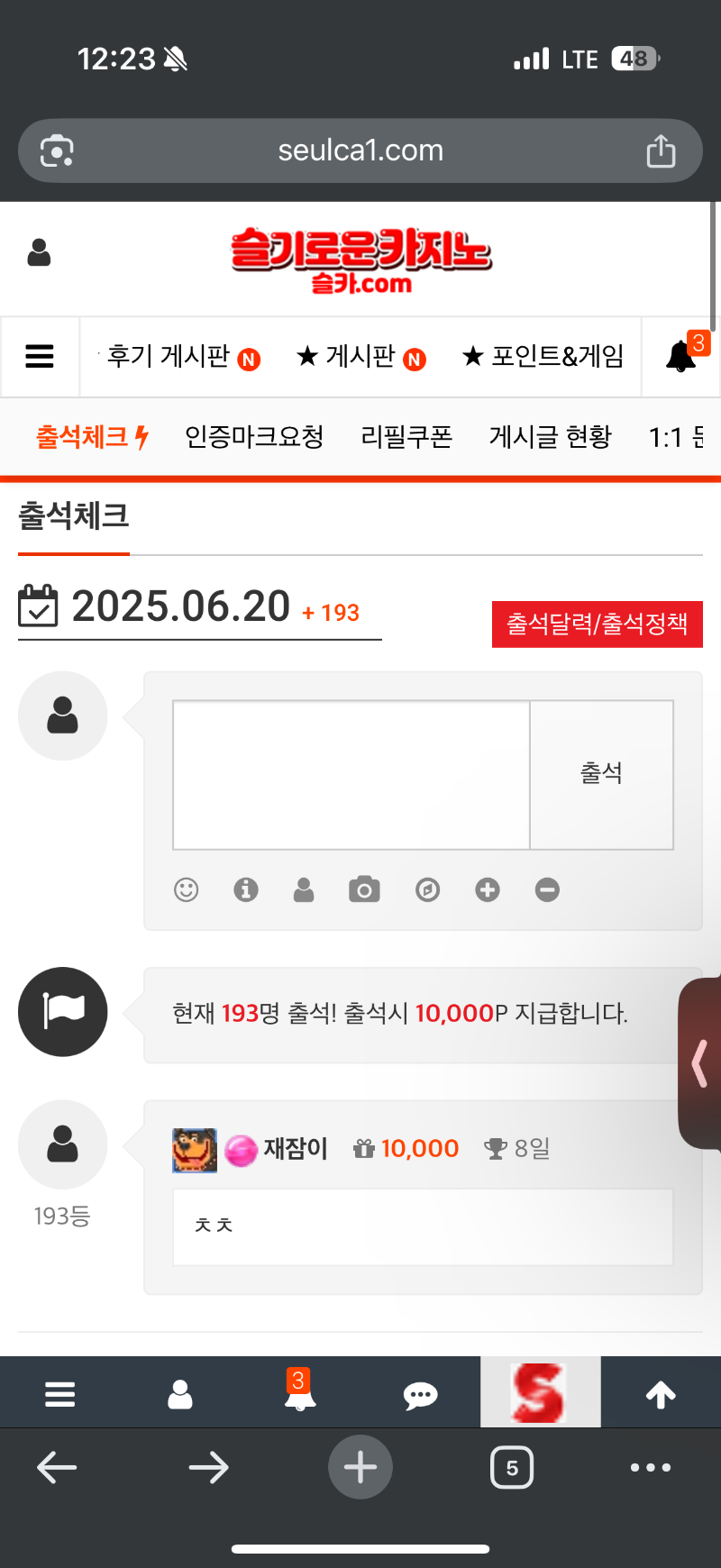The image size is (721, 1568).
Task: Expand the side panel arrow handle
Action: pos(700,1063)
